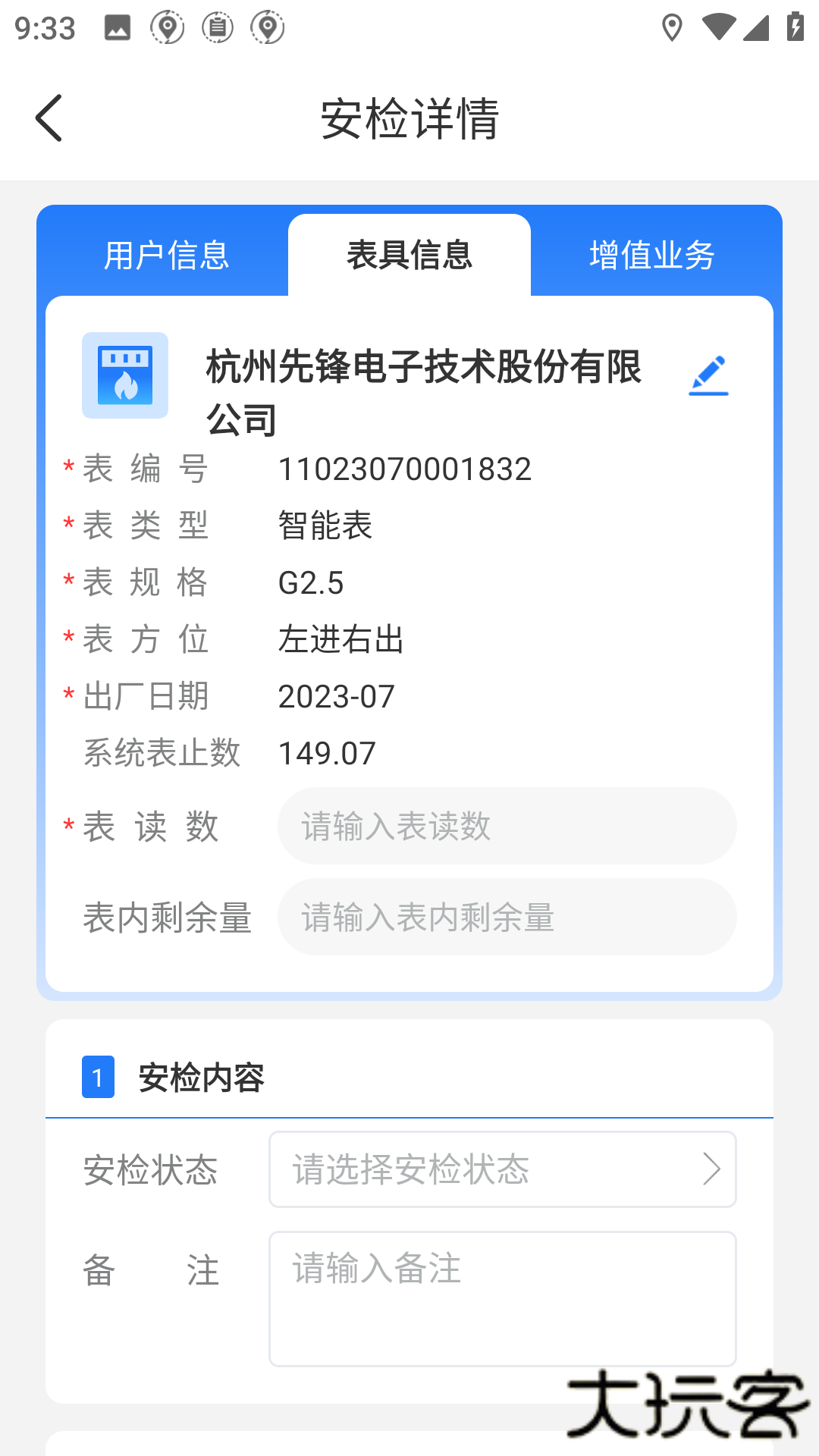Tap the meter number 11023070001832

coord(405,468)
